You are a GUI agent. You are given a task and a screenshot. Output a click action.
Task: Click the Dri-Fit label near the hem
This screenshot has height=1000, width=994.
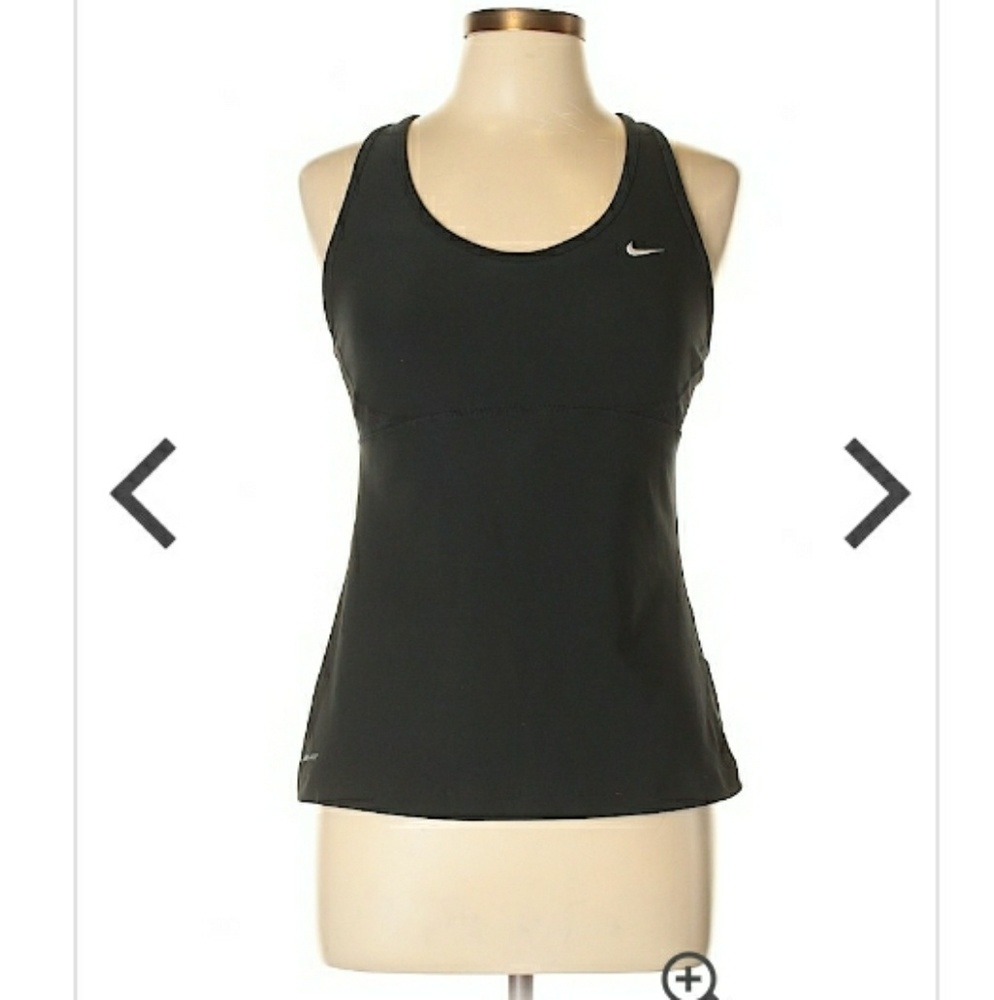pos(311,758)
